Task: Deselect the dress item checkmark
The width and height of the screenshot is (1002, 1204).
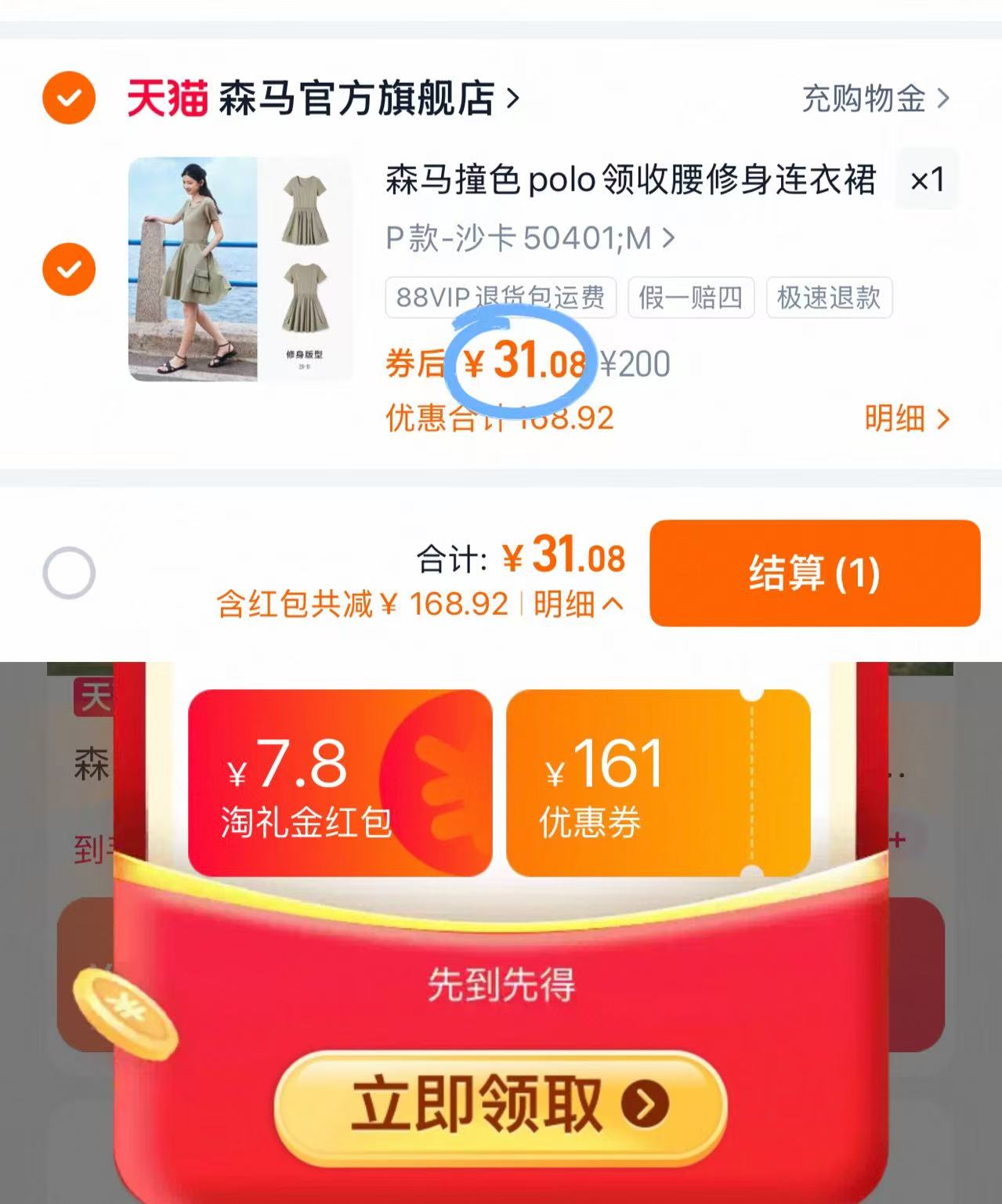Action: 67,269
